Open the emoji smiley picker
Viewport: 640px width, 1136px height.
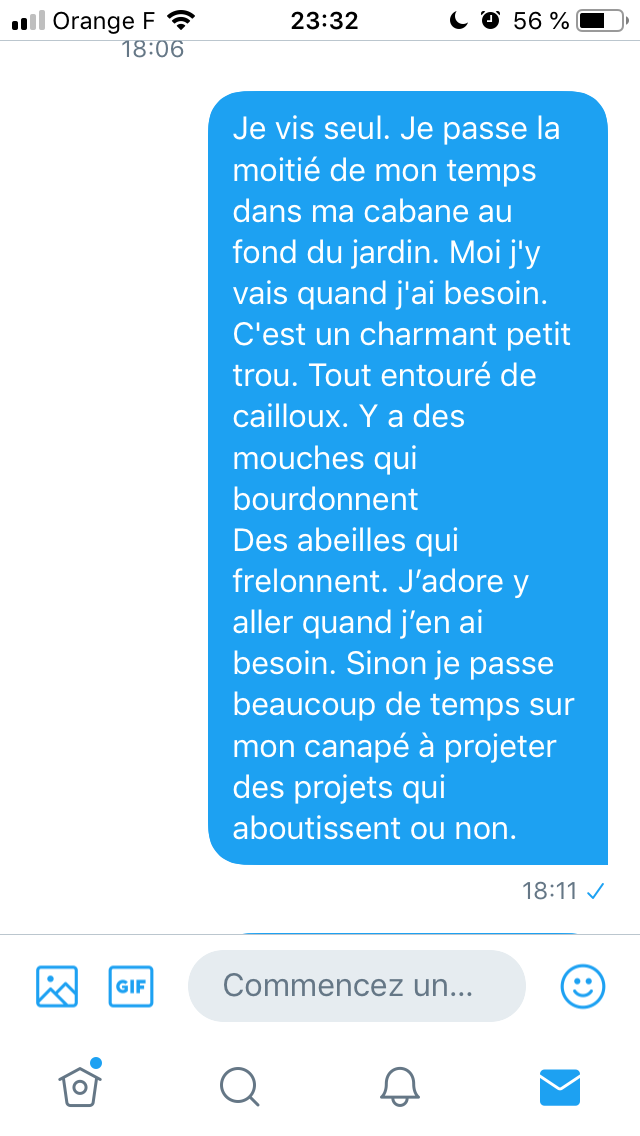(582, 987)
